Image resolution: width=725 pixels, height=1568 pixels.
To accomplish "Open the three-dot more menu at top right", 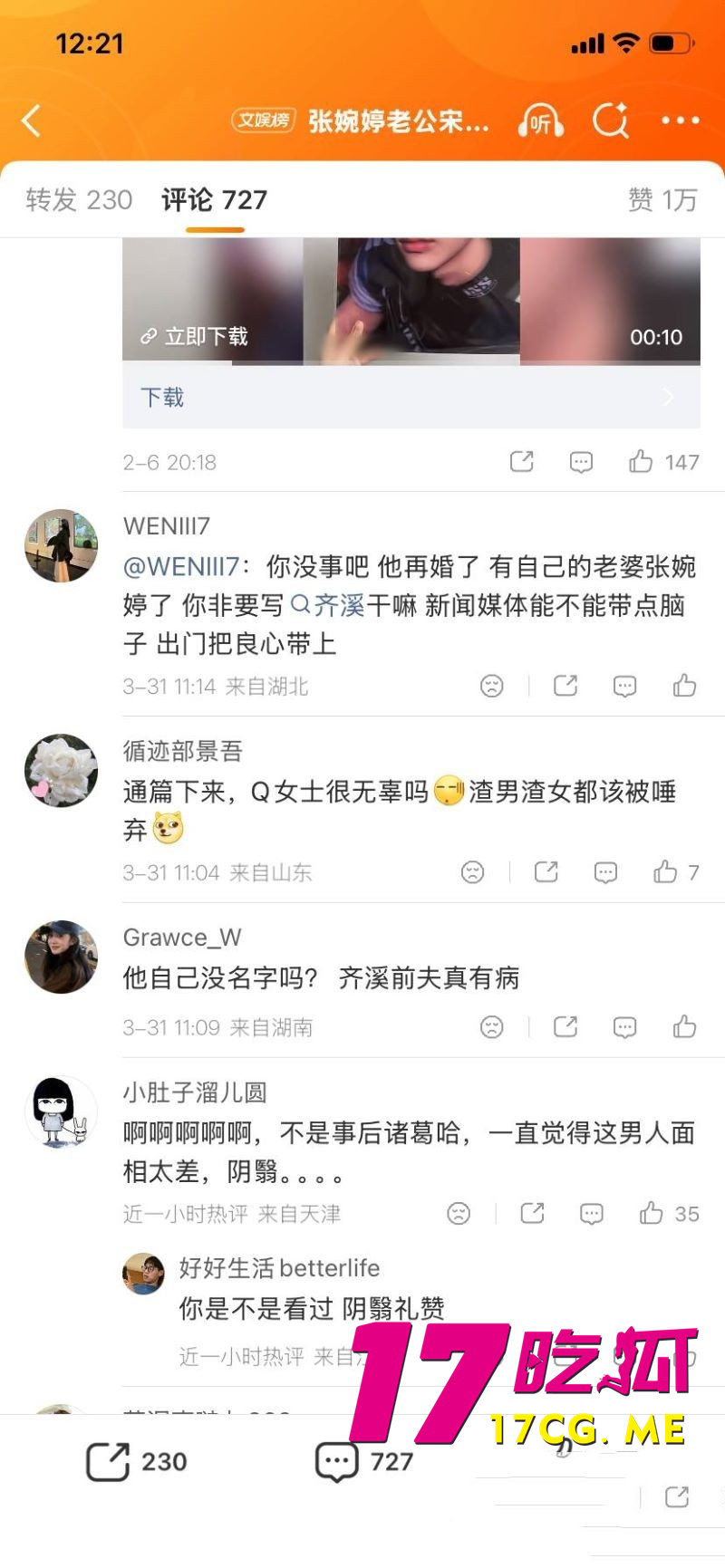I will [680, 120].
